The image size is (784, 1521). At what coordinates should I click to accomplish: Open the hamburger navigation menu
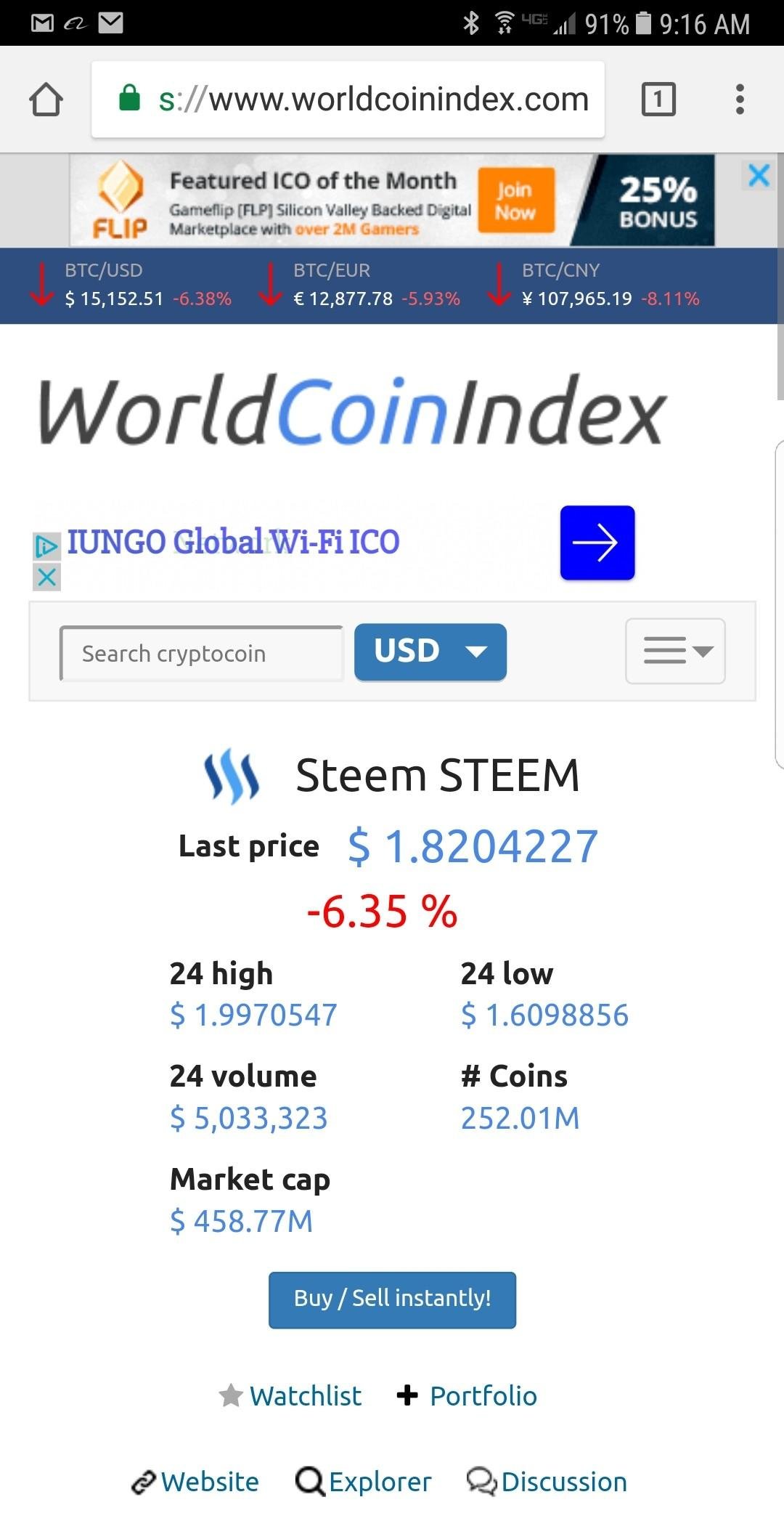point(675,651)
